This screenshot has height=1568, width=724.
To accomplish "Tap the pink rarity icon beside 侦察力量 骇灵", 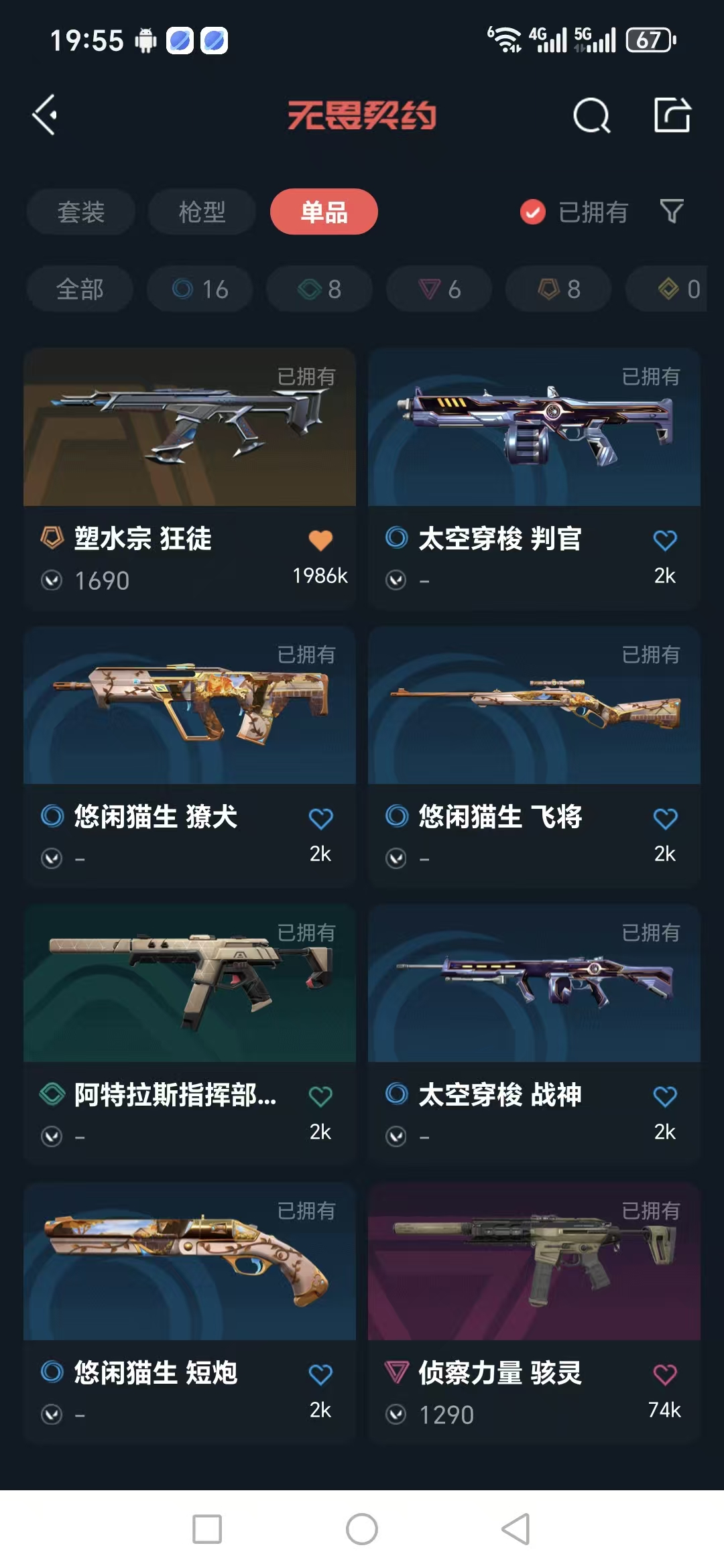I will 396,1374.
